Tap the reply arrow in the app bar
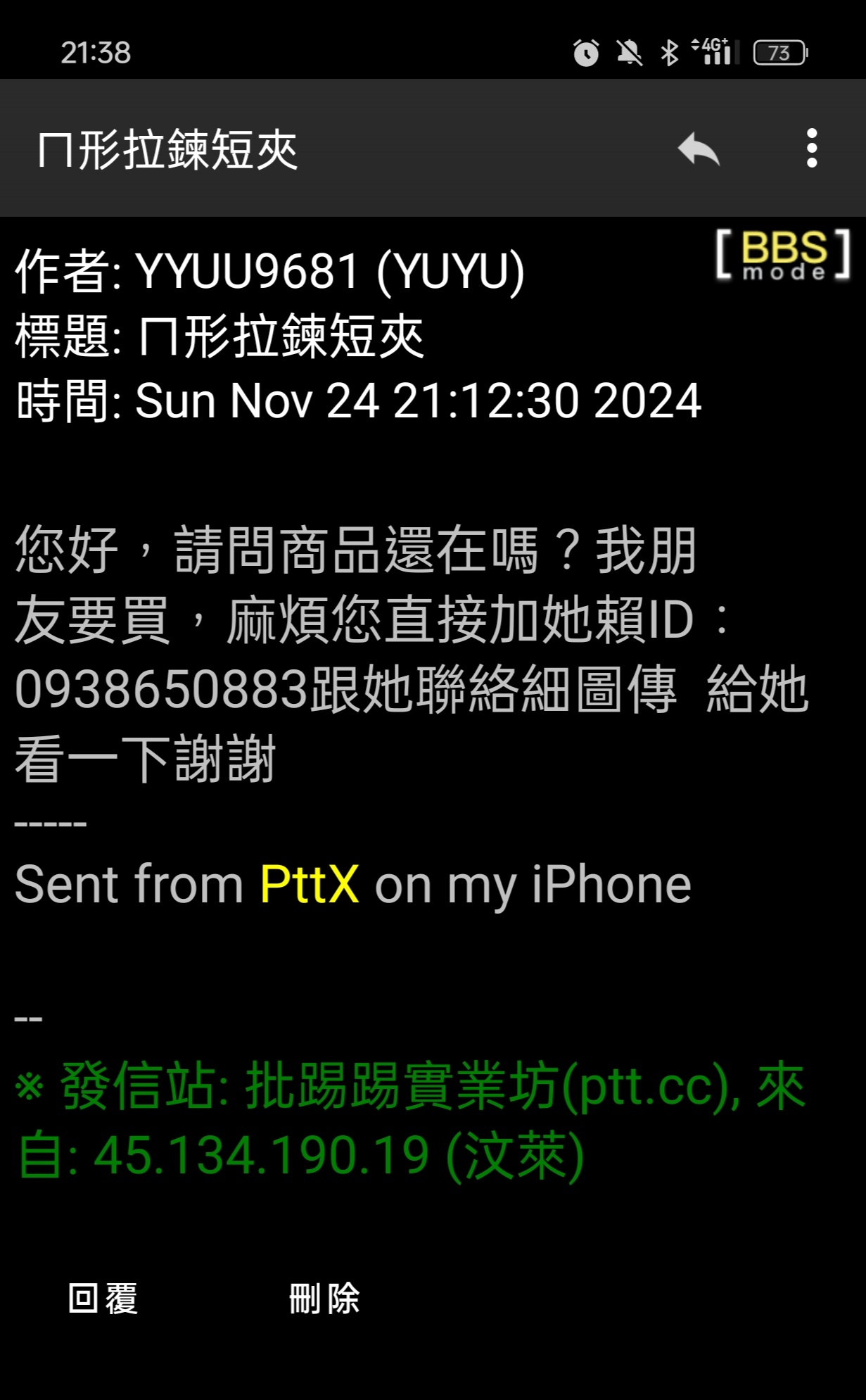 coord(699,149)
